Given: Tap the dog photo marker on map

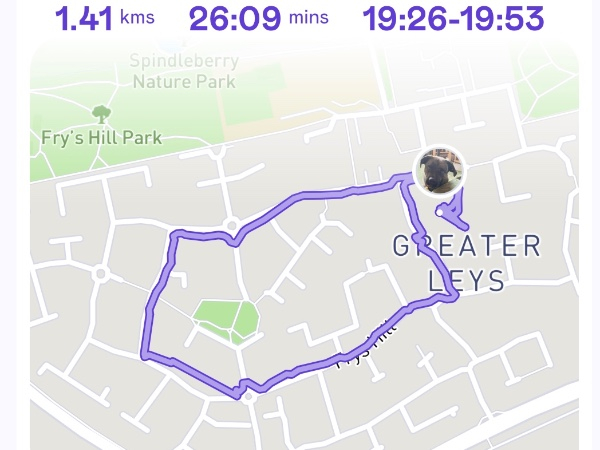Looking at the screenshot, I should tap(440, 169).
